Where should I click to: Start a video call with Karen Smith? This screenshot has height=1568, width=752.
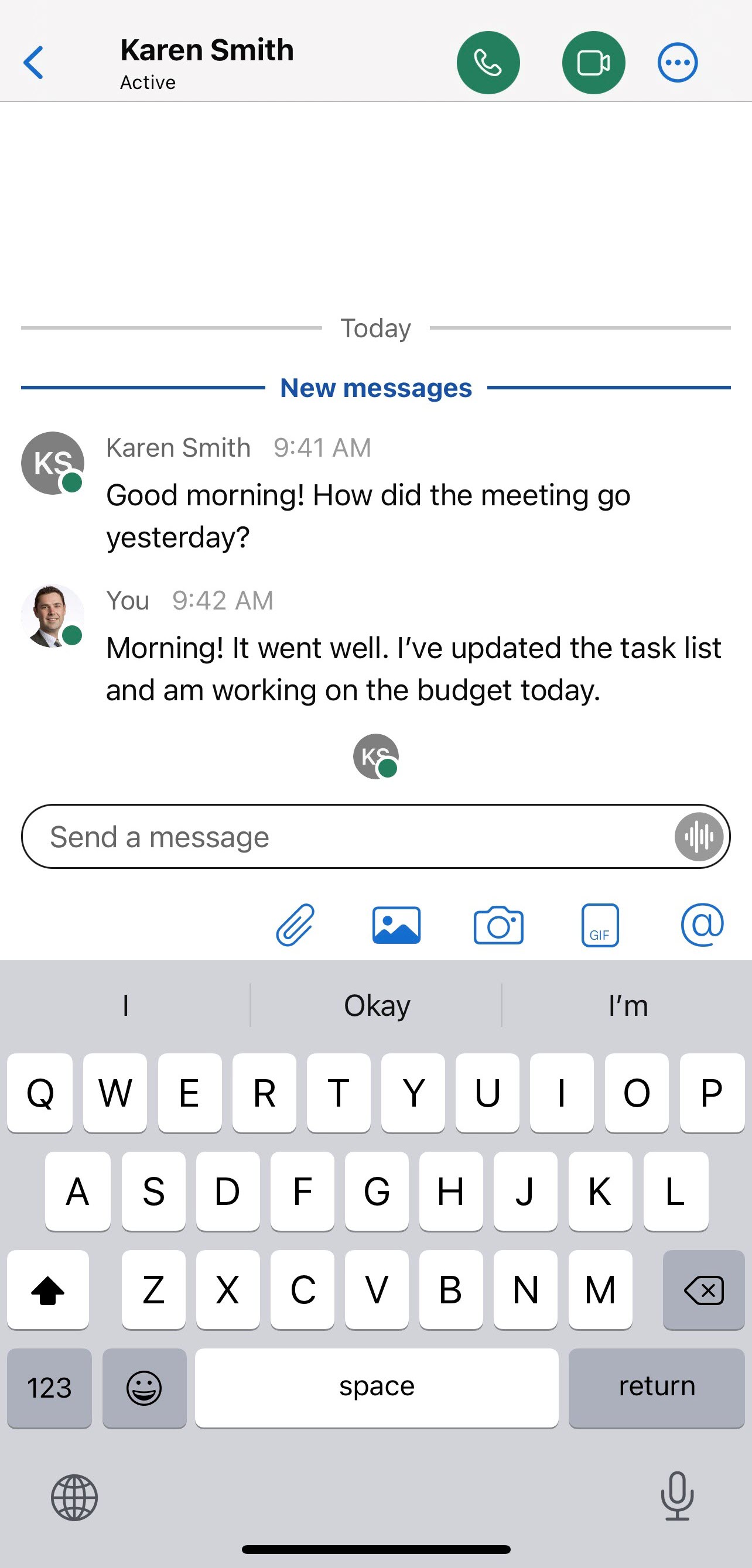(593, 63)
